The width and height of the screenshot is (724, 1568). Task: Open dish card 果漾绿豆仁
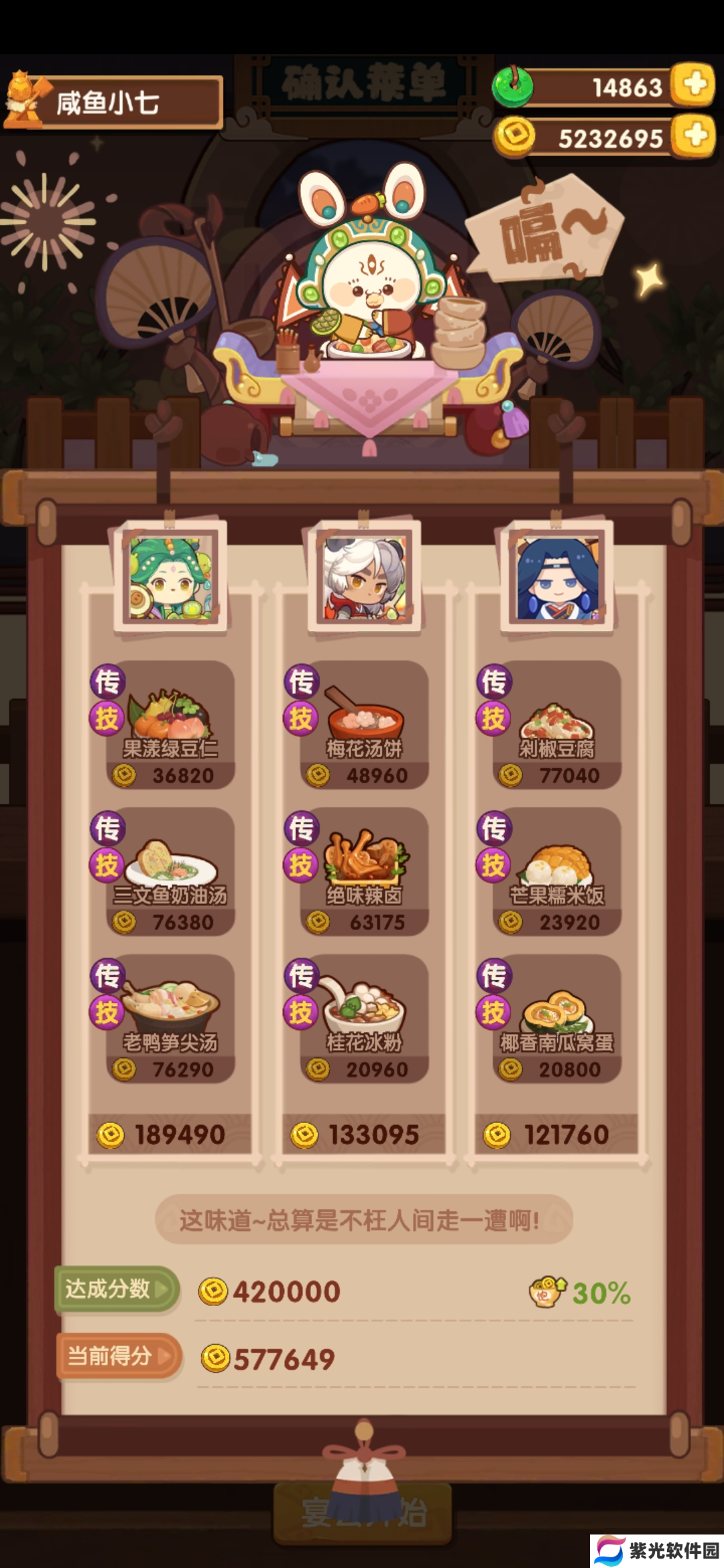click(171, 725)
